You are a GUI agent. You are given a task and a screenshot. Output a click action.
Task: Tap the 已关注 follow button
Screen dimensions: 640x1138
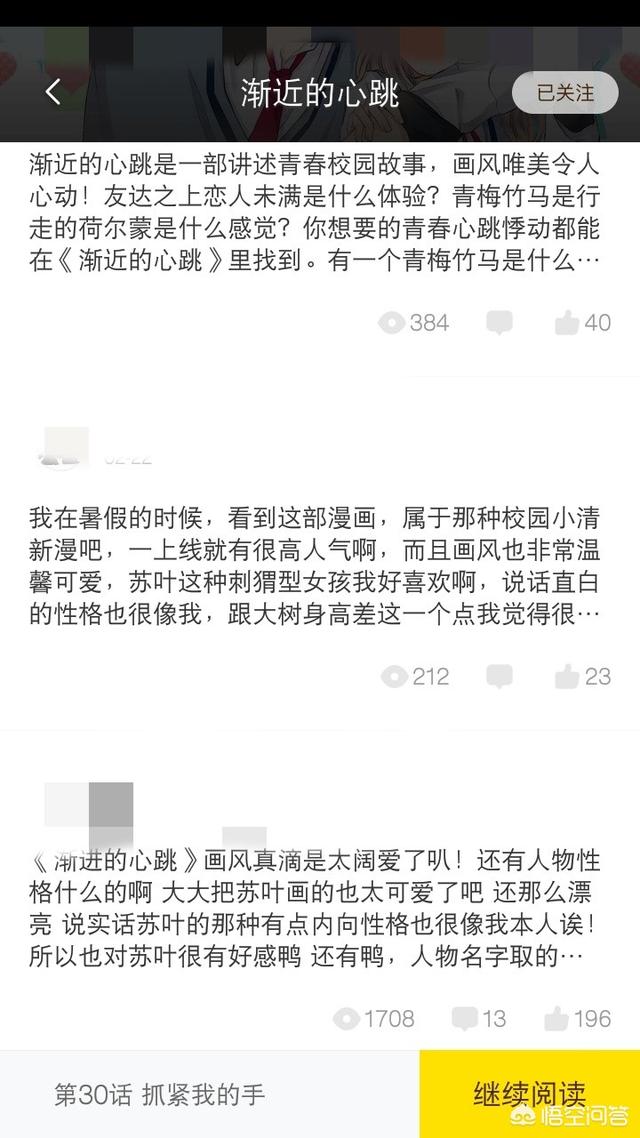point(565,93)
